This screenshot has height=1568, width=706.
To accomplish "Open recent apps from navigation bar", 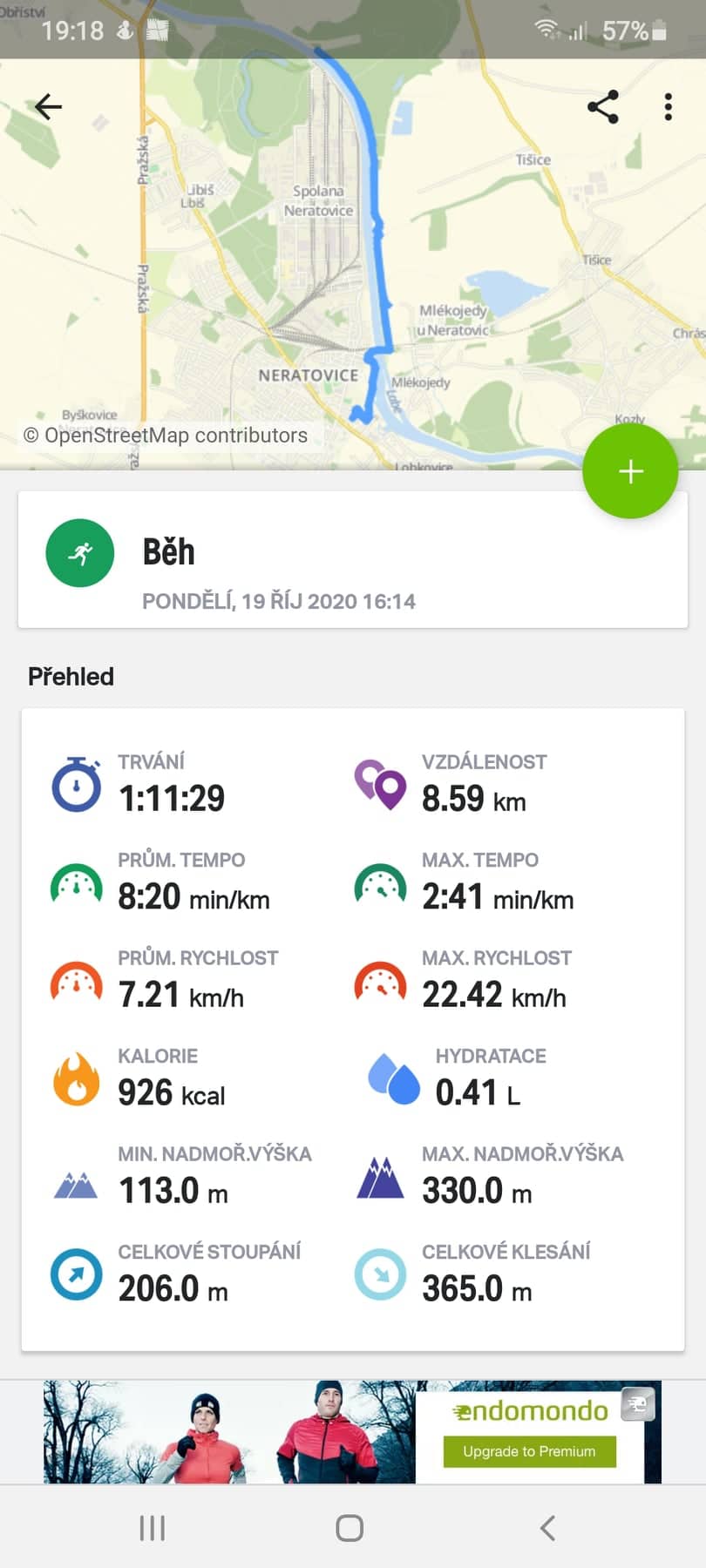I will click(x=153, y=1527).
